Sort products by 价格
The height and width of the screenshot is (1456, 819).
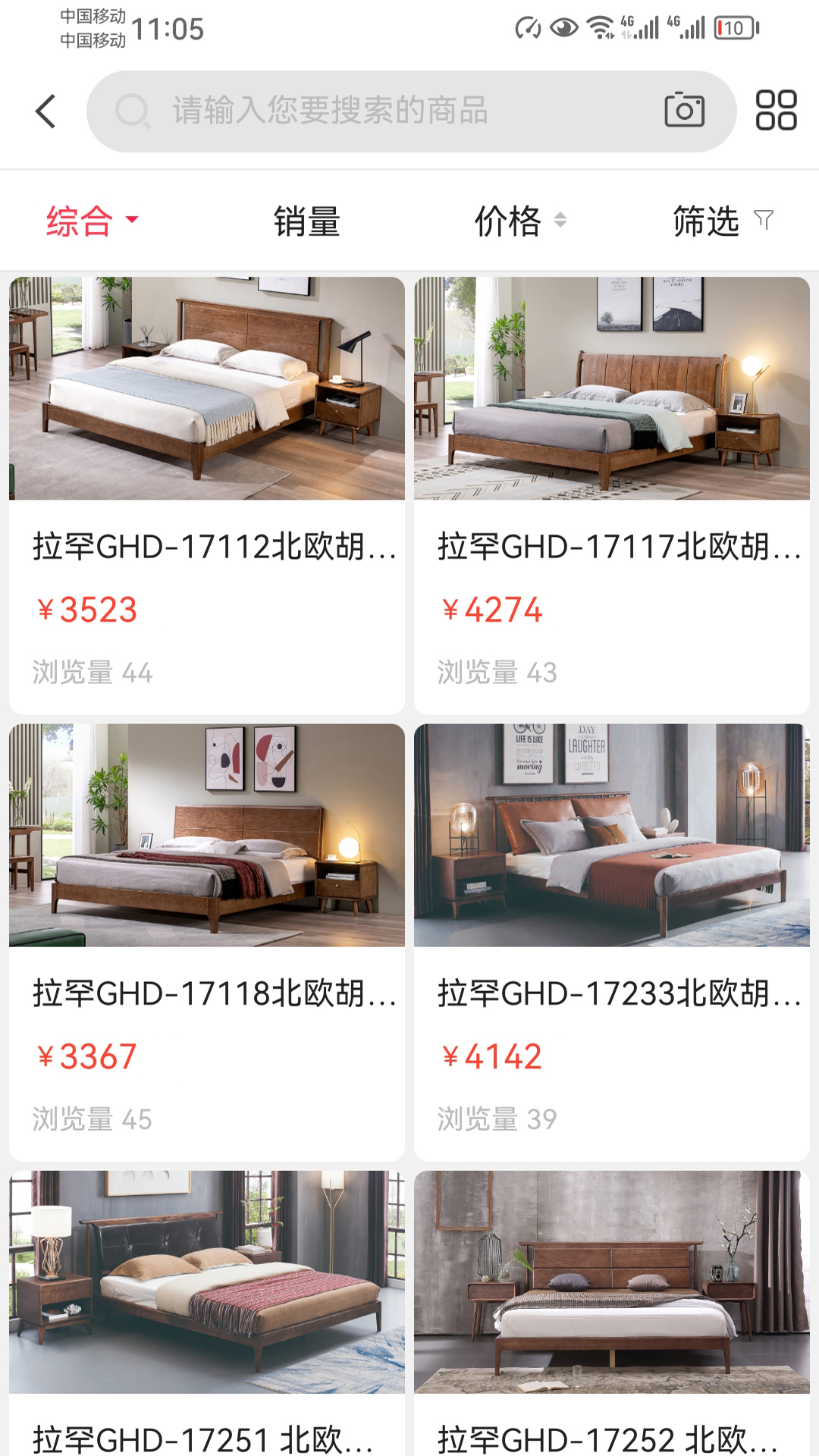[x=520, y=221]
